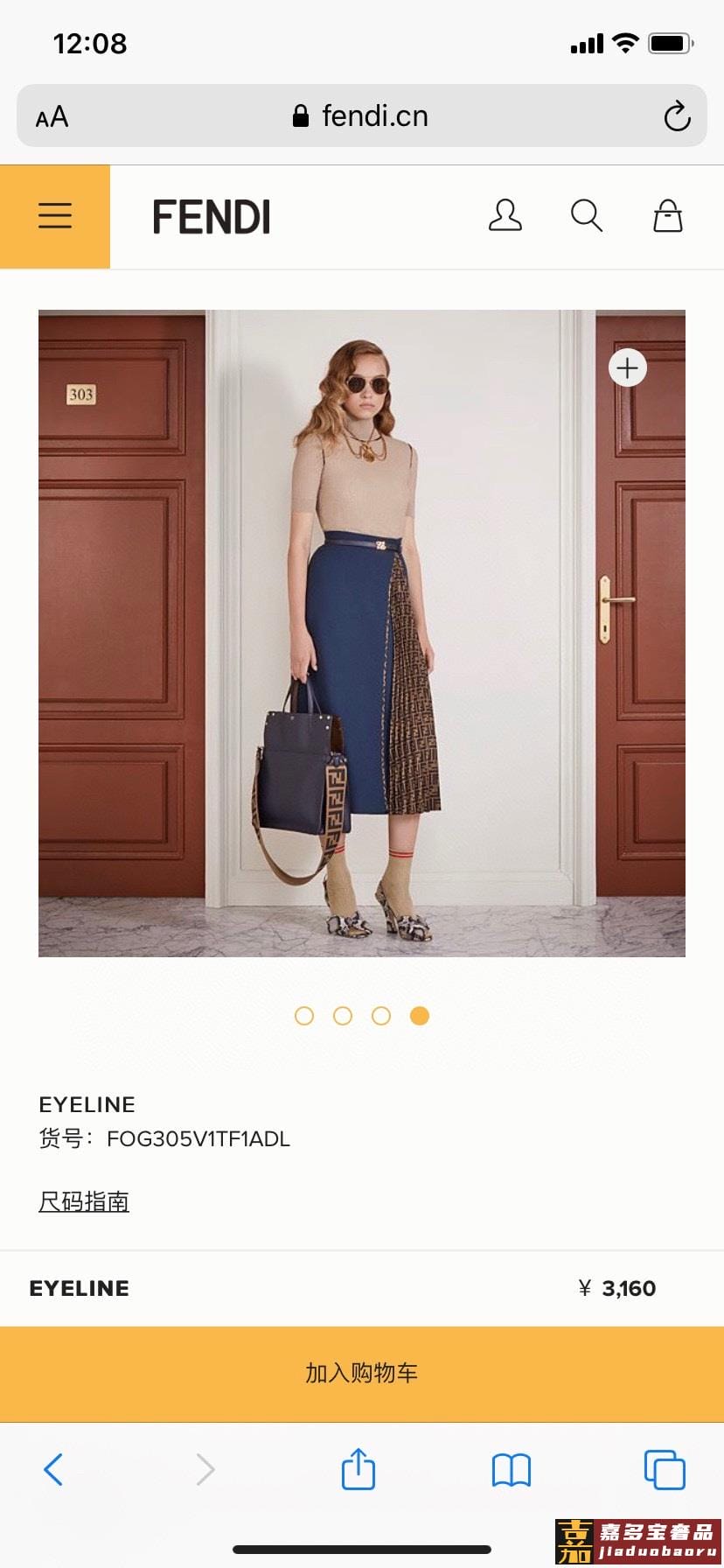Open the account profile icon
Image resolution: width=724 pixels, height=1568 pixels.
(x=505, y=215)
